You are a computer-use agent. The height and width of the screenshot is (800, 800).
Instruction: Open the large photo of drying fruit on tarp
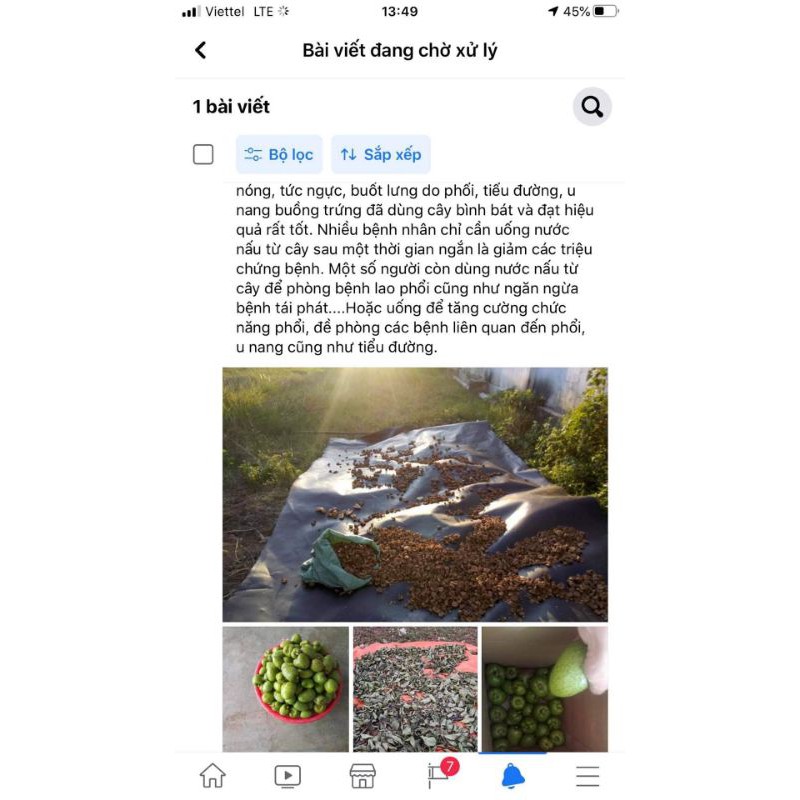point(414,494)
